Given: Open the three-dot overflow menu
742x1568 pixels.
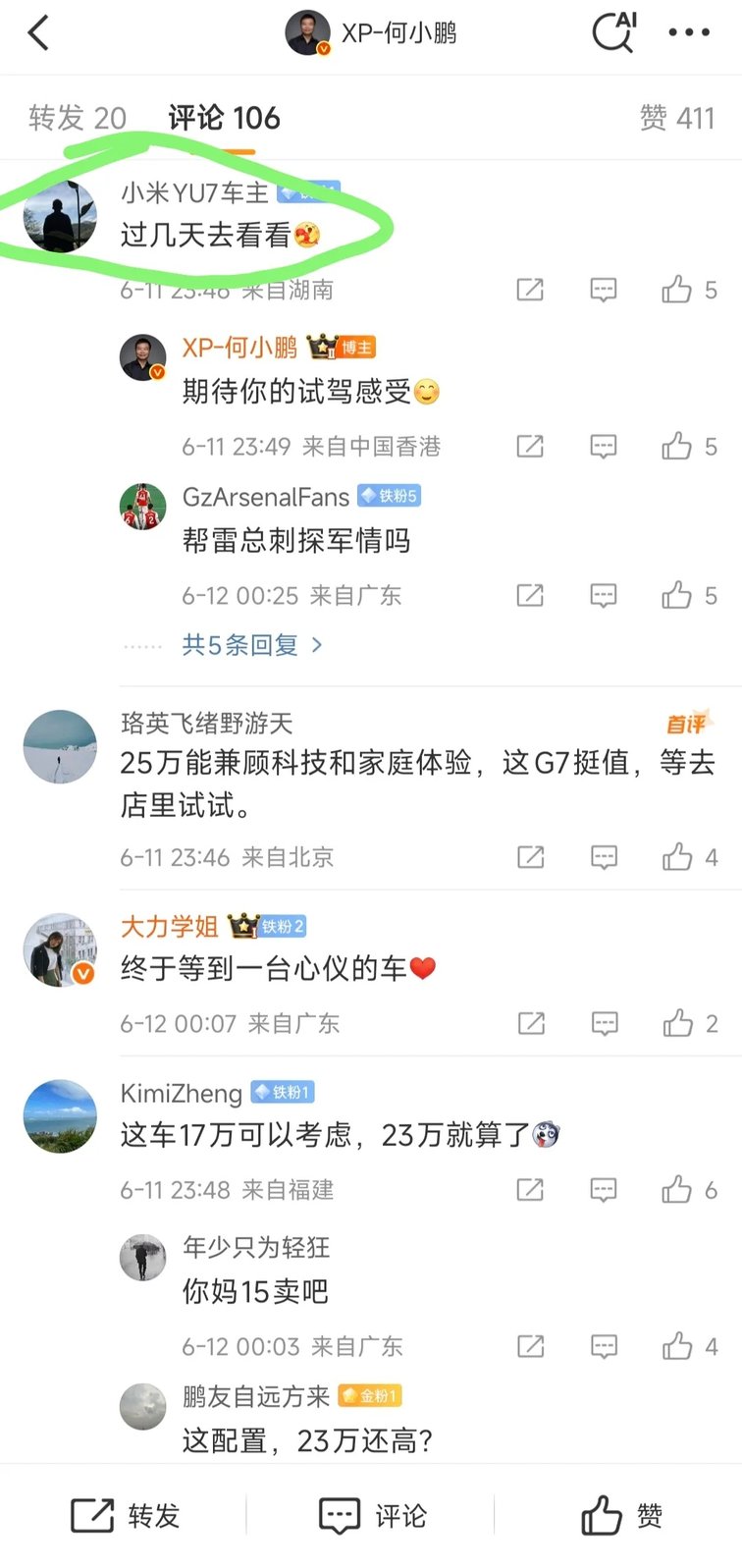Looking at the screenshot, I should tap(688, 32).
